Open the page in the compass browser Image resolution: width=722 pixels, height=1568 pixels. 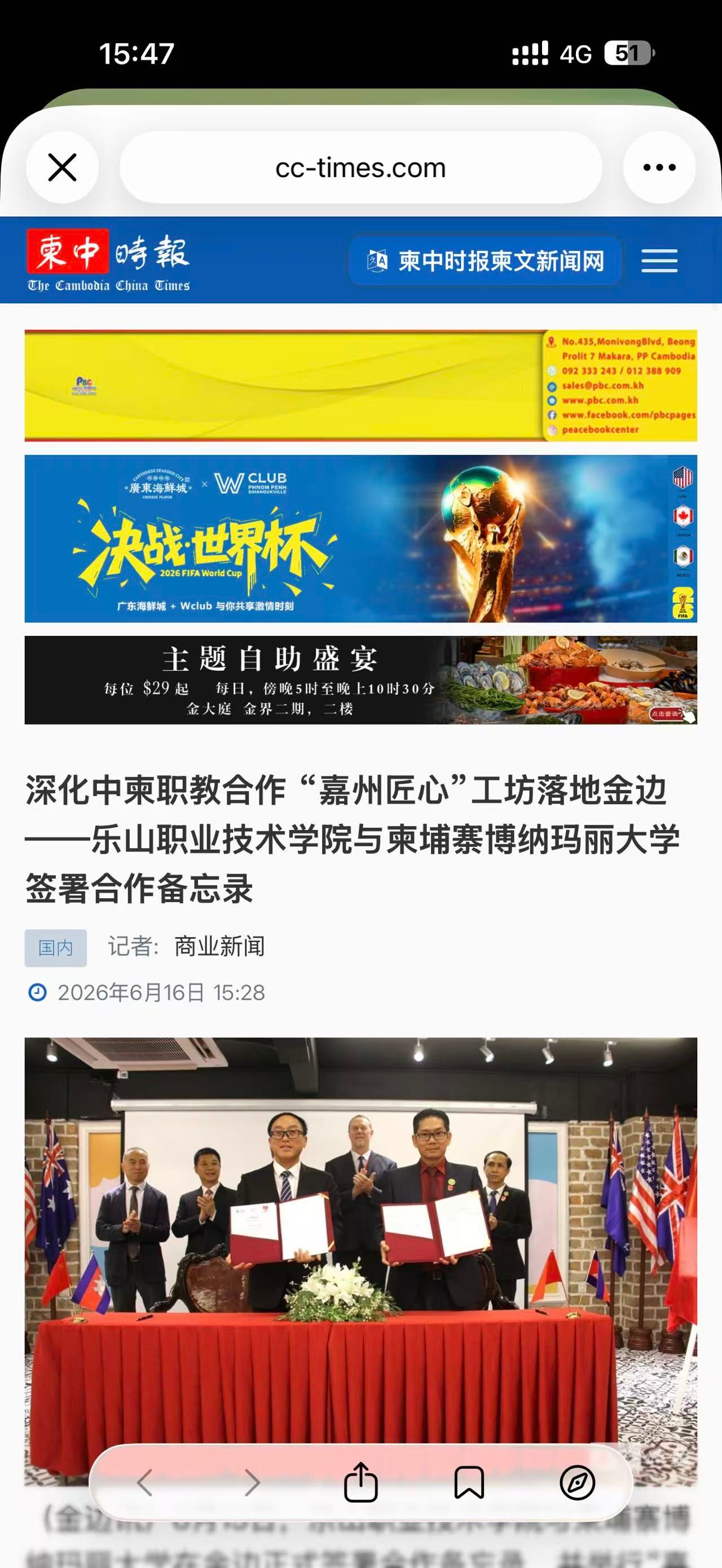click(577, 1482)
